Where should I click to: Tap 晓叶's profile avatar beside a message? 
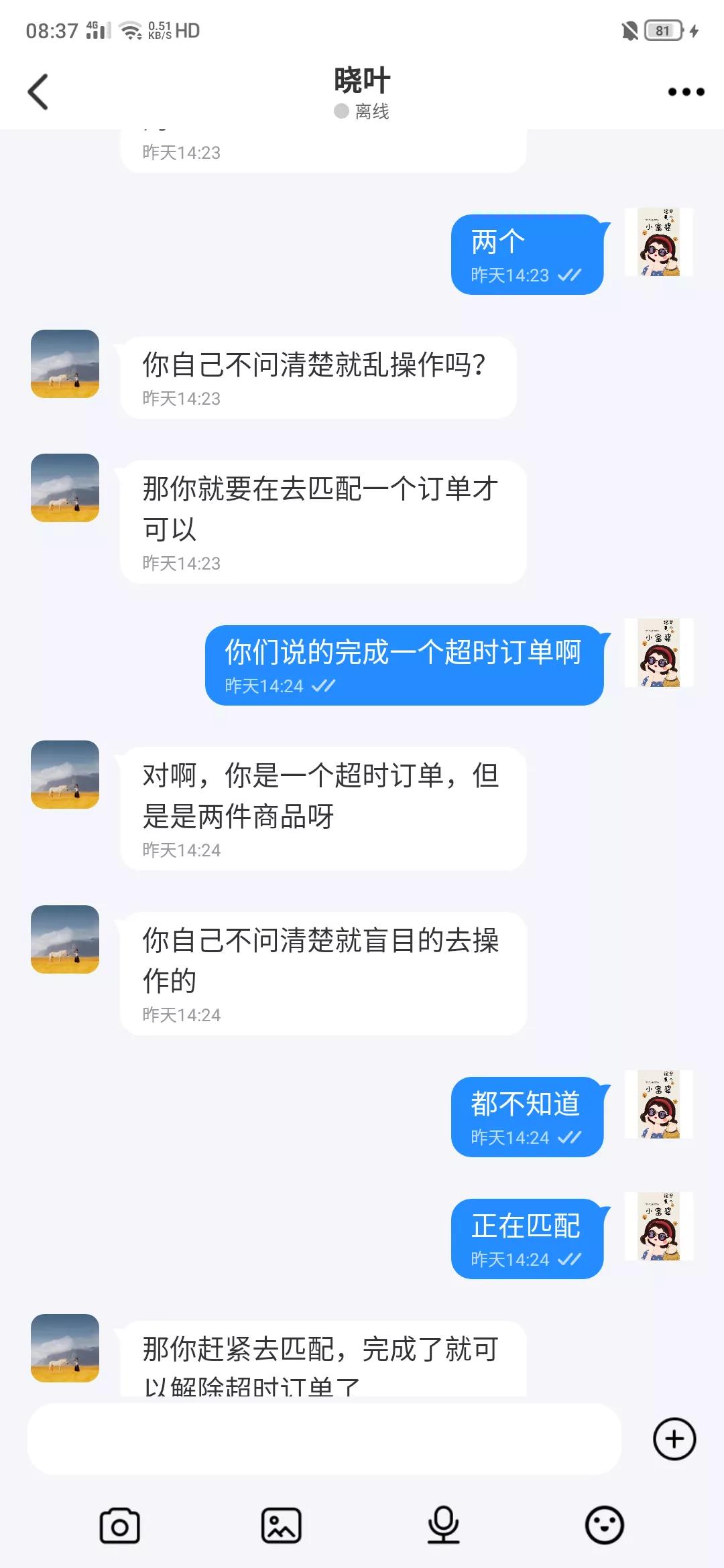64,365
